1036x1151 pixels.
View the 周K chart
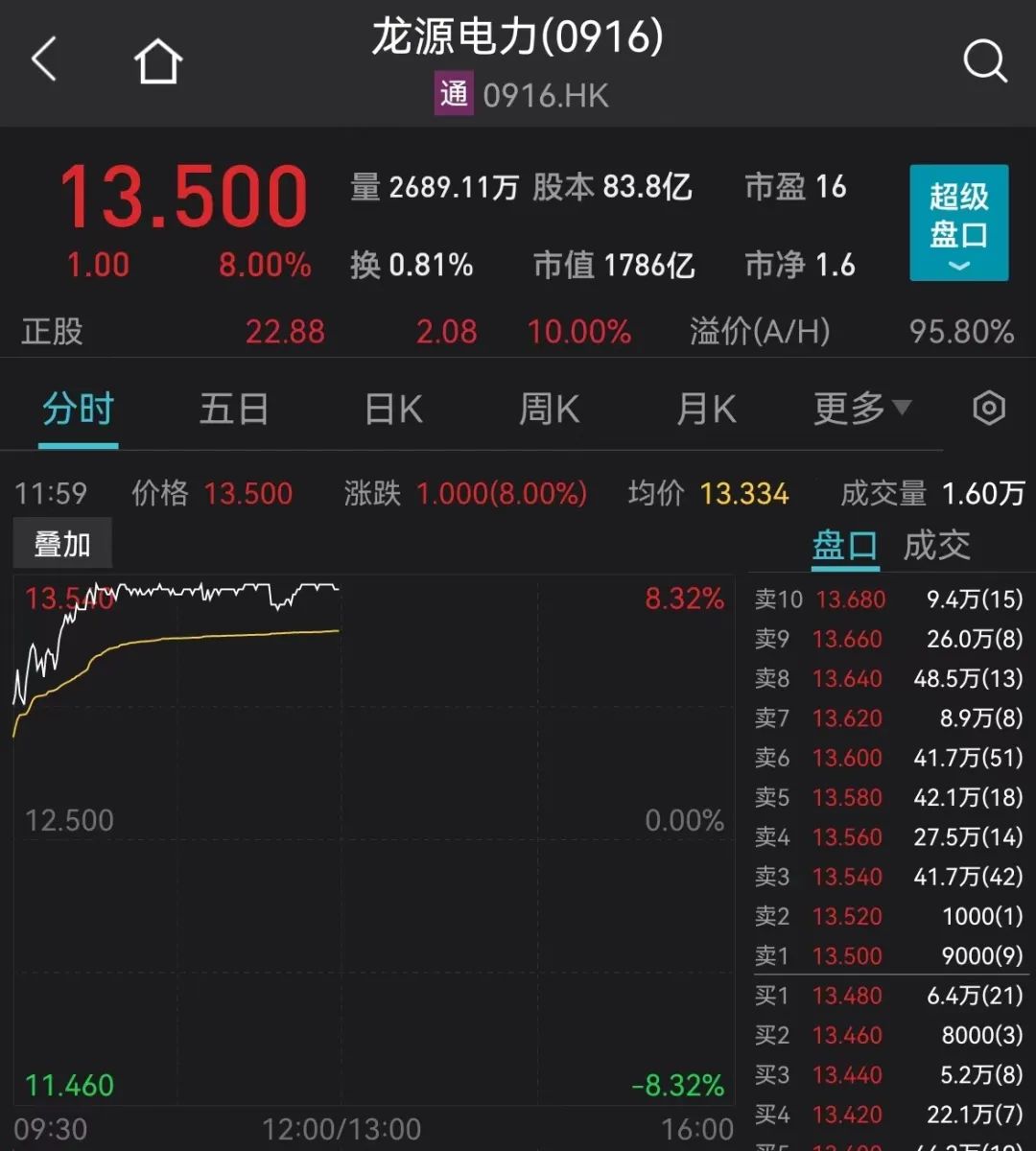coord(549,410)
